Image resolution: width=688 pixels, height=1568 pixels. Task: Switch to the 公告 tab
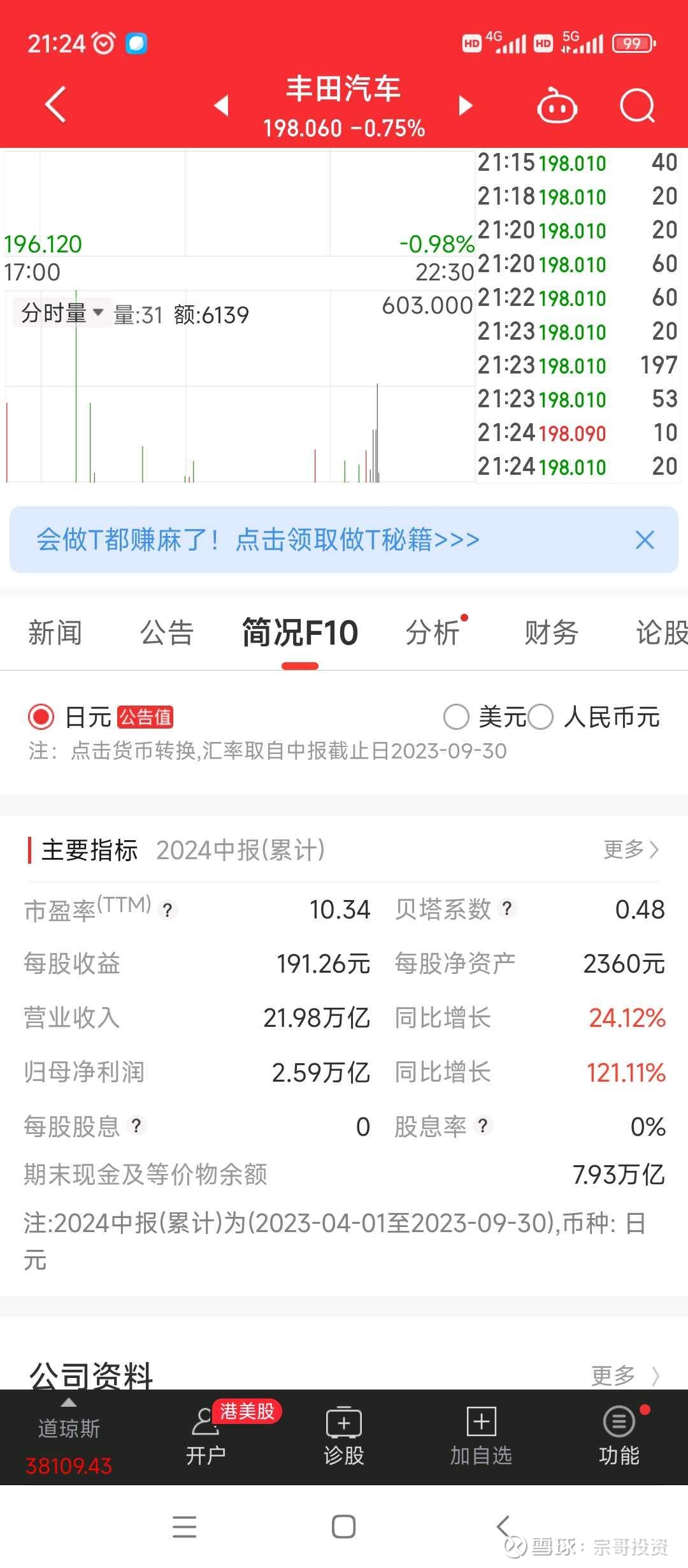point(167,633)
